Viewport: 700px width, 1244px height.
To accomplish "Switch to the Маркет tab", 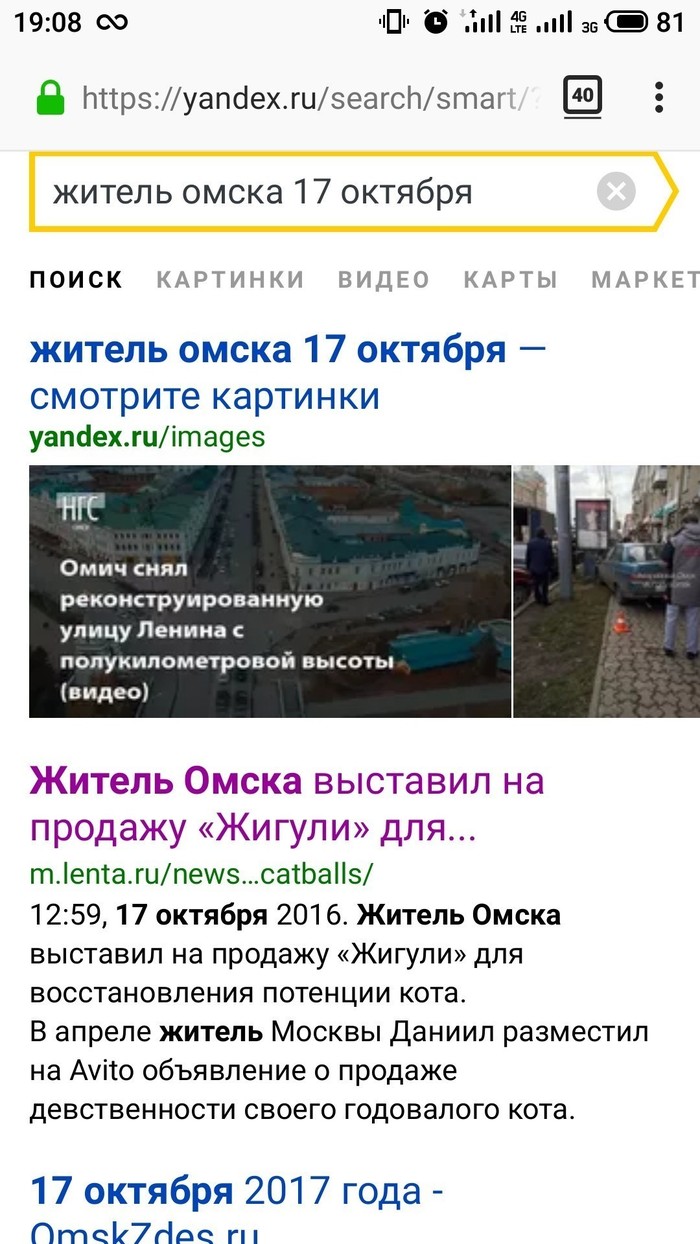I will click(645, 280).
